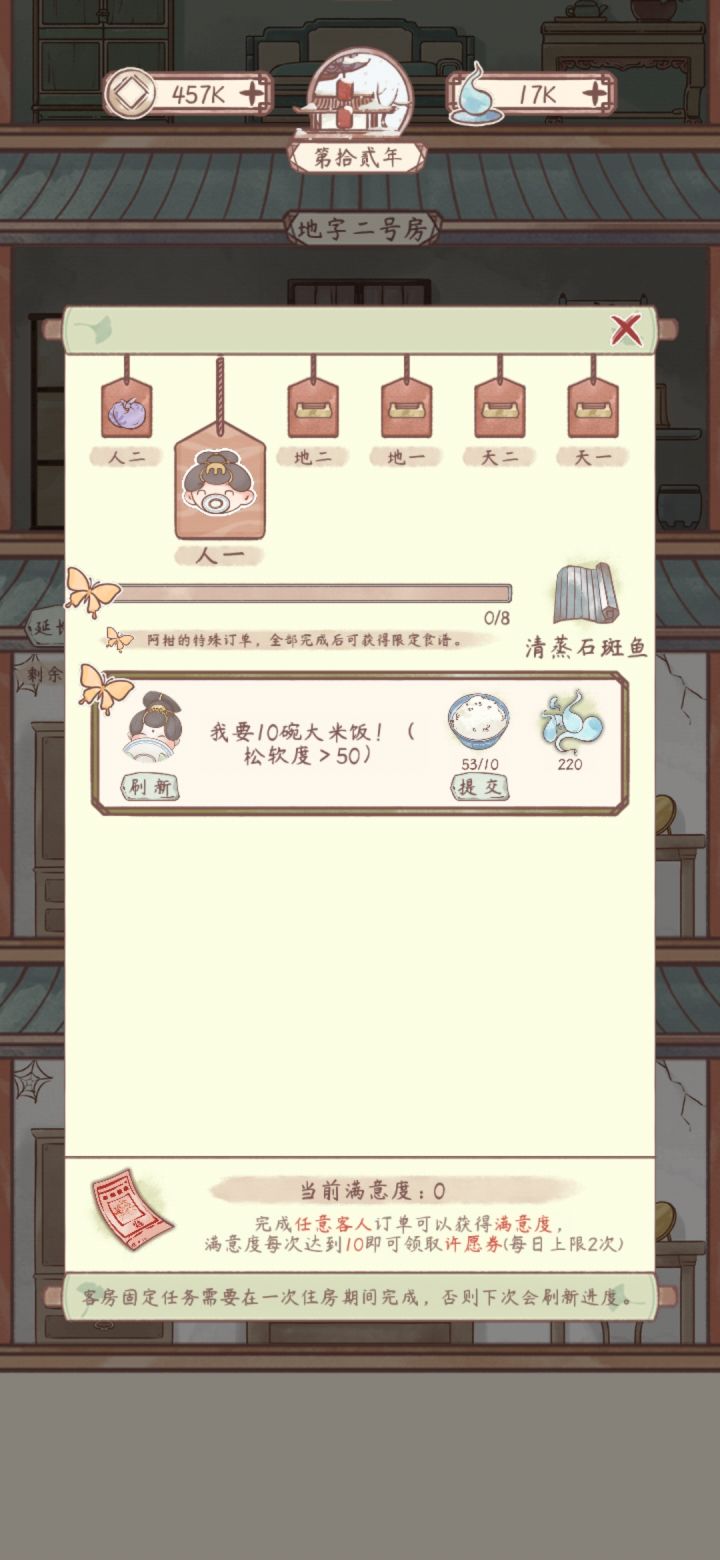The width and height of the screenshot is (720, 1560).
Task: Switch to the 人二 room tag
Action: tap(129, 408)
